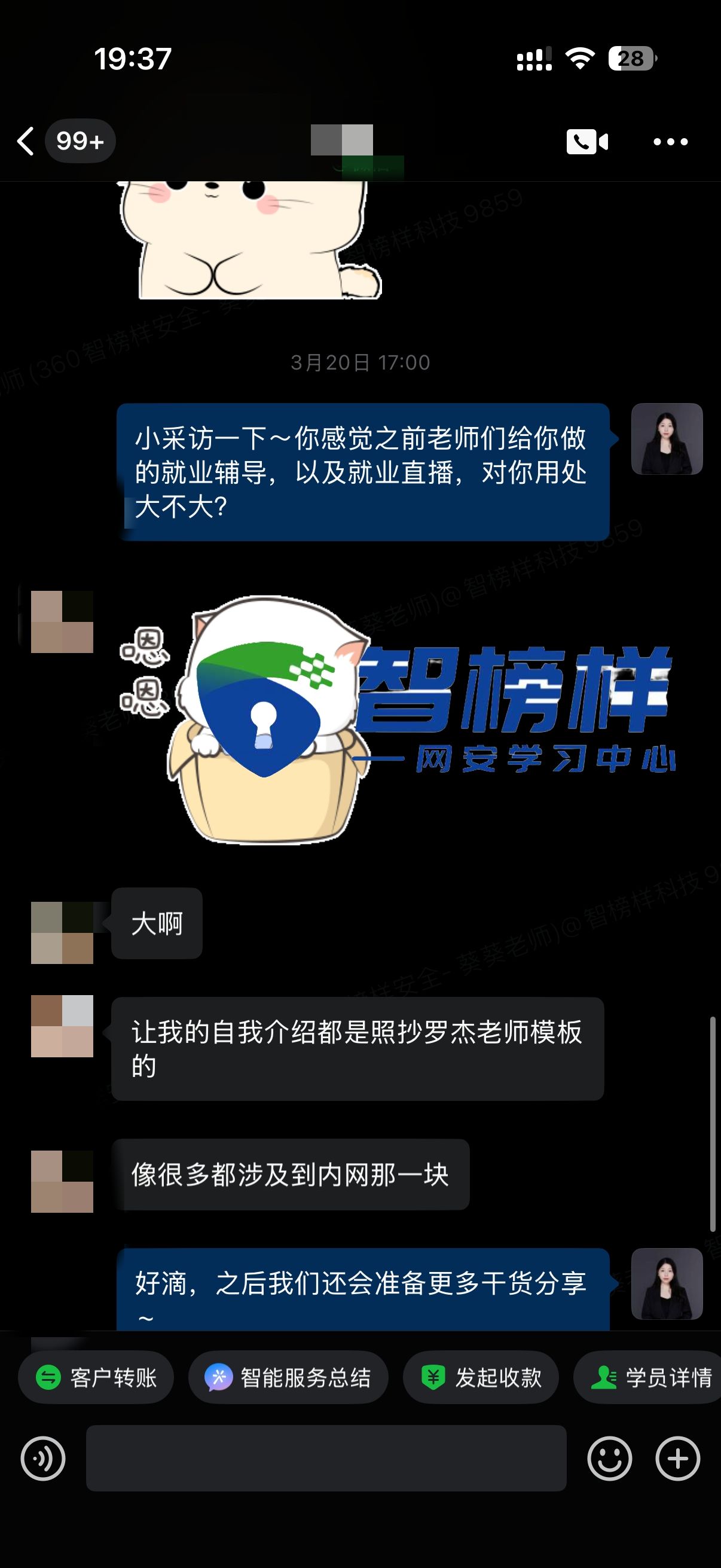Open the emoji picker
The width and height of the screenshot is (721, 1568).
(610, 1459)
